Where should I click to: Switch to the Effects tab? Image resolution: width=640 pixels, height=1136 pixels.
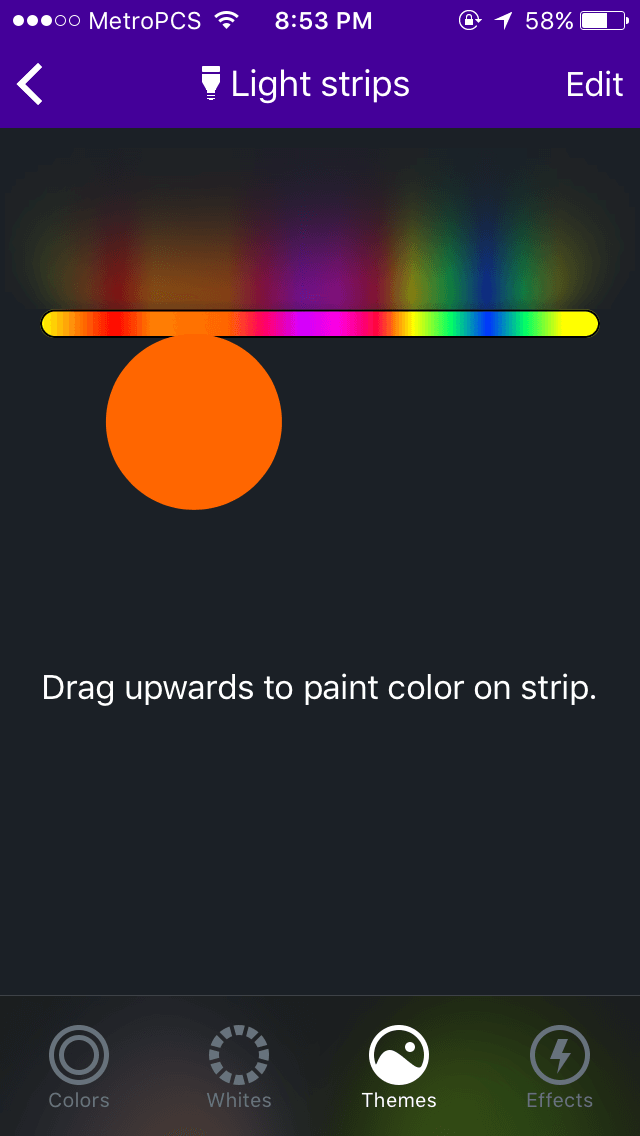(560, 1066)
